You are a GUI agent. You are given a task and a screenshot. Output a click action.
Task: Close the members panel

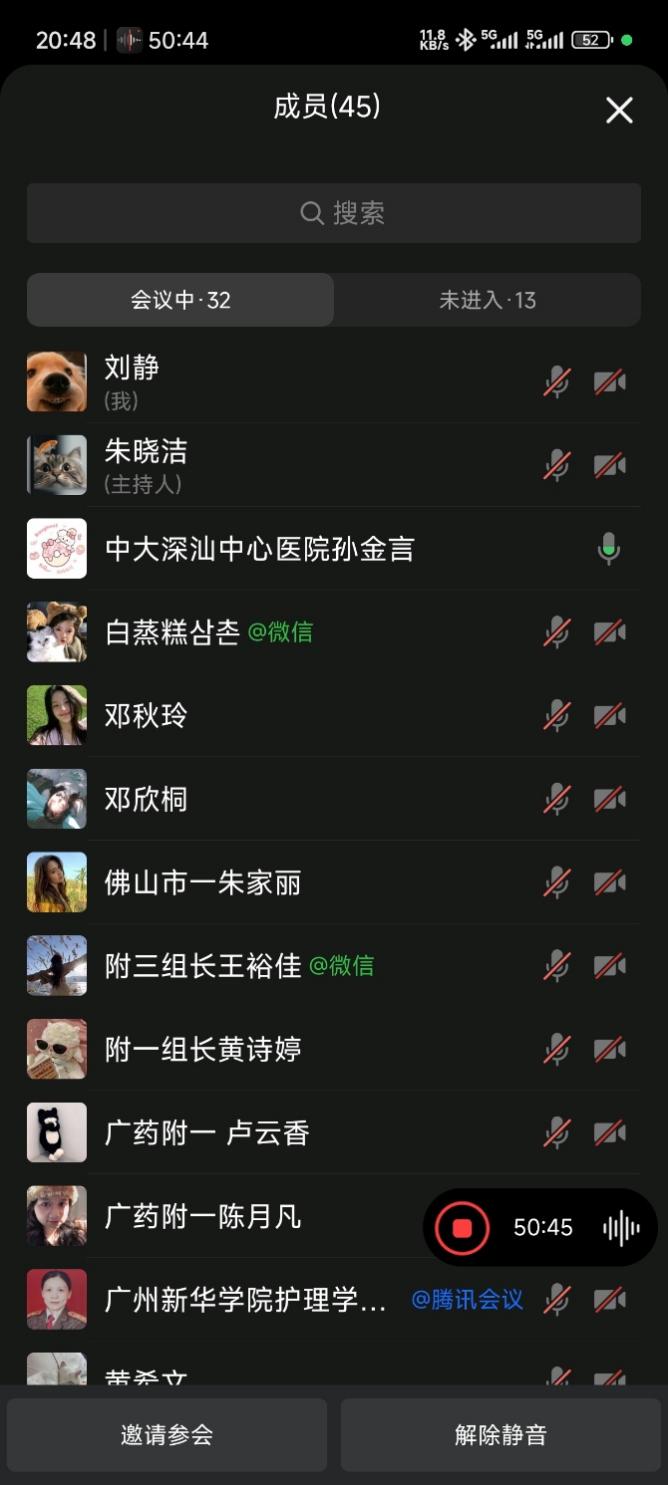tap(619, 110)
